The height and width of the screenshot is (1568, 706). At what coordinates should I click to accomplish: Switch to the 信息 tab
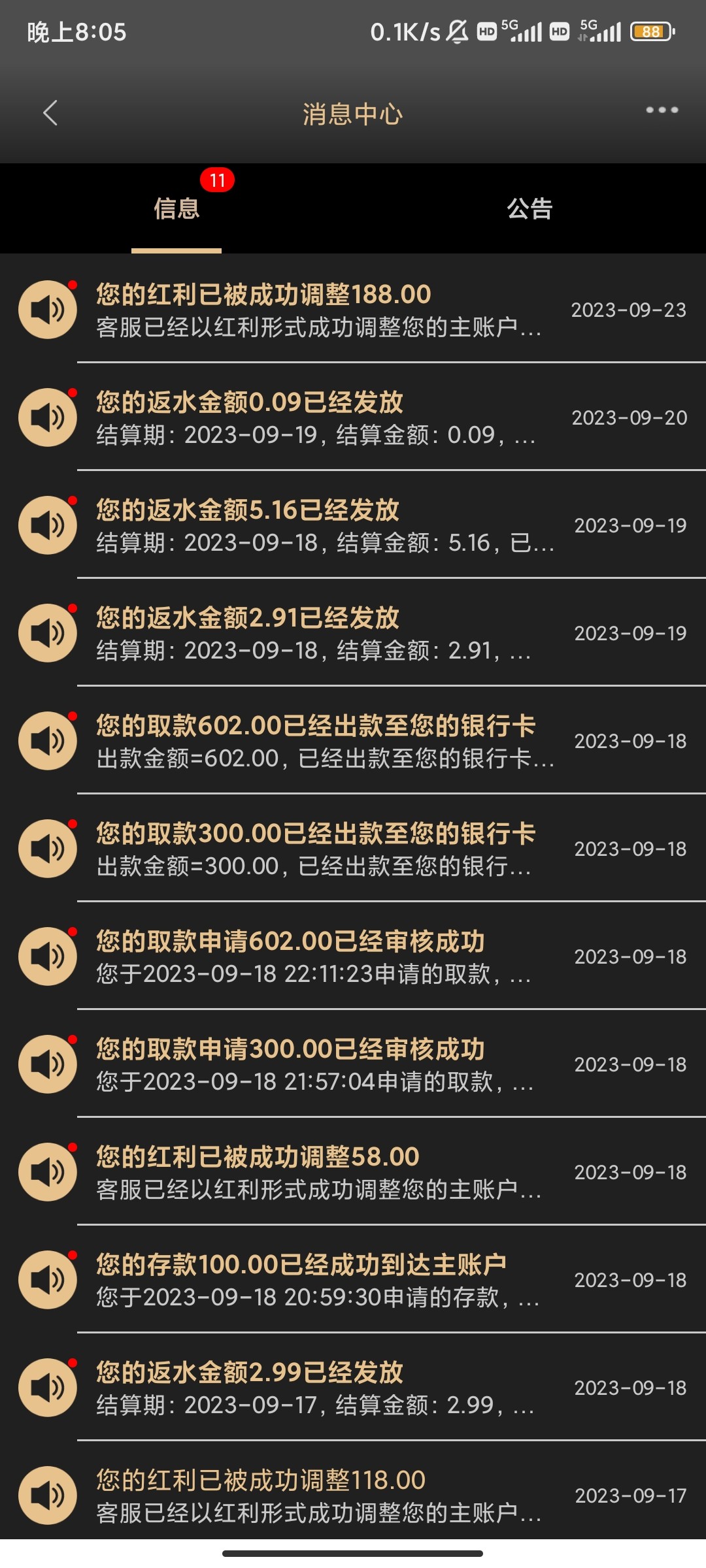(x=176, y=209)
